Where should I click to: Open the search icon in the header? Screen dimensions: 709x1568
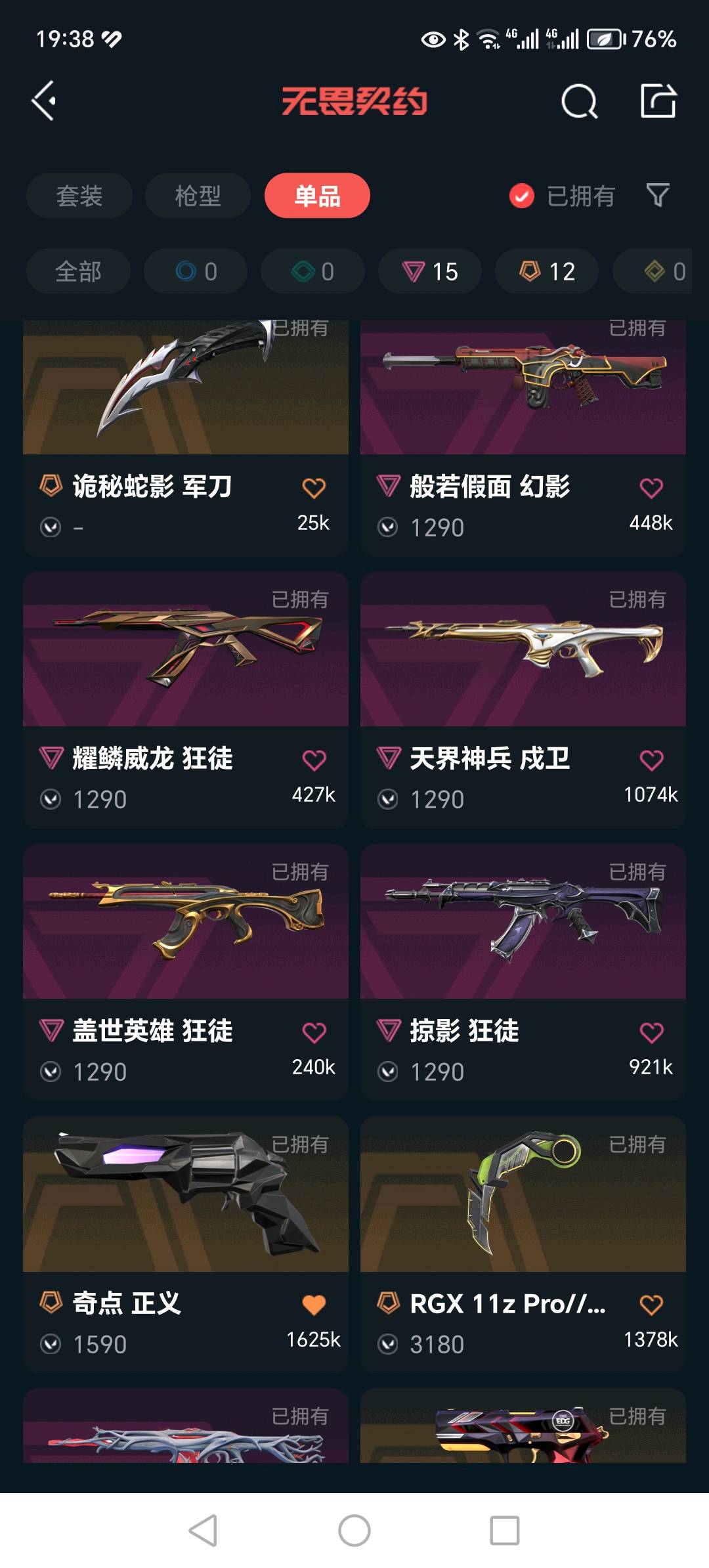pos(579,102)
